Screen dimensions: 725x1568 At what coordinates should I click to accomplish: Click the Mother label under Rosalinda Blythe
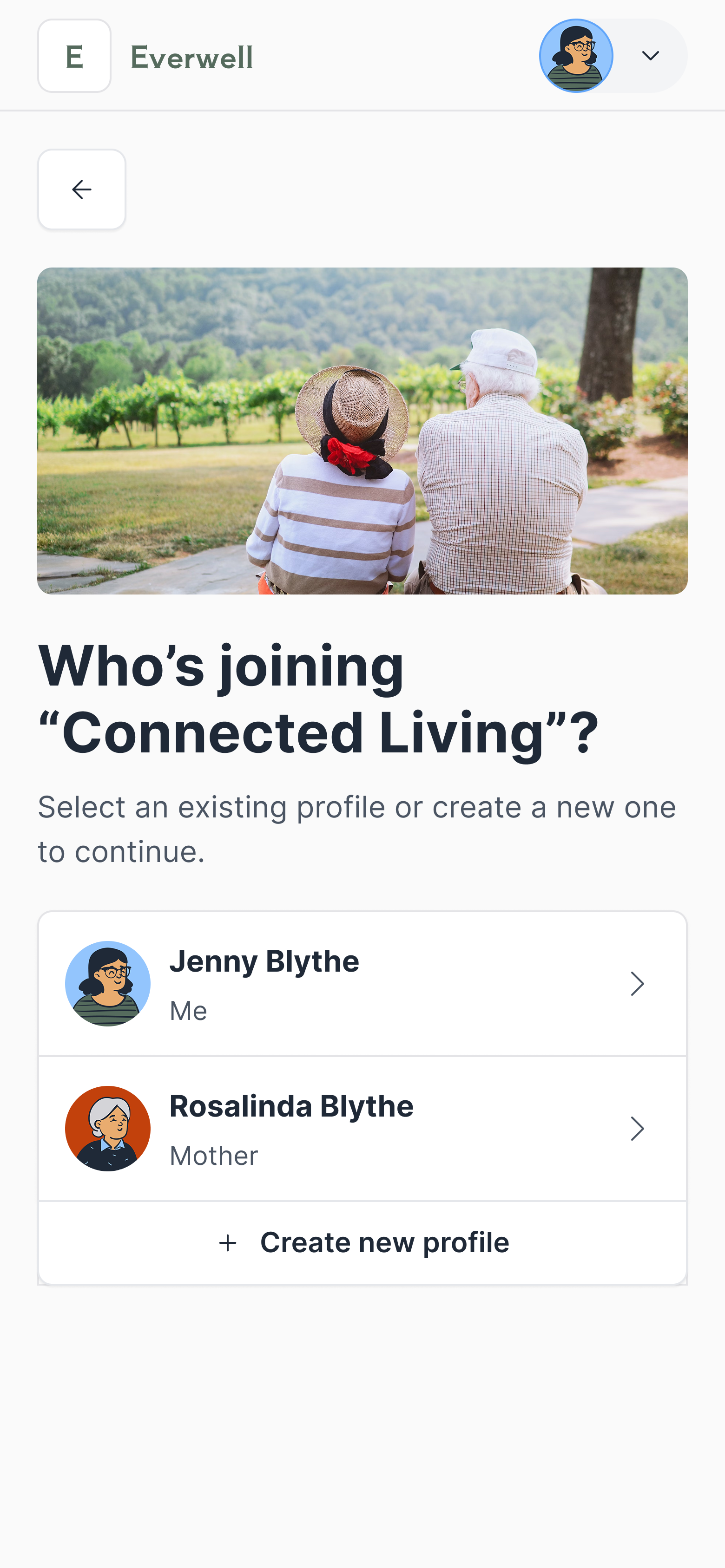[x=213, y=1155]
